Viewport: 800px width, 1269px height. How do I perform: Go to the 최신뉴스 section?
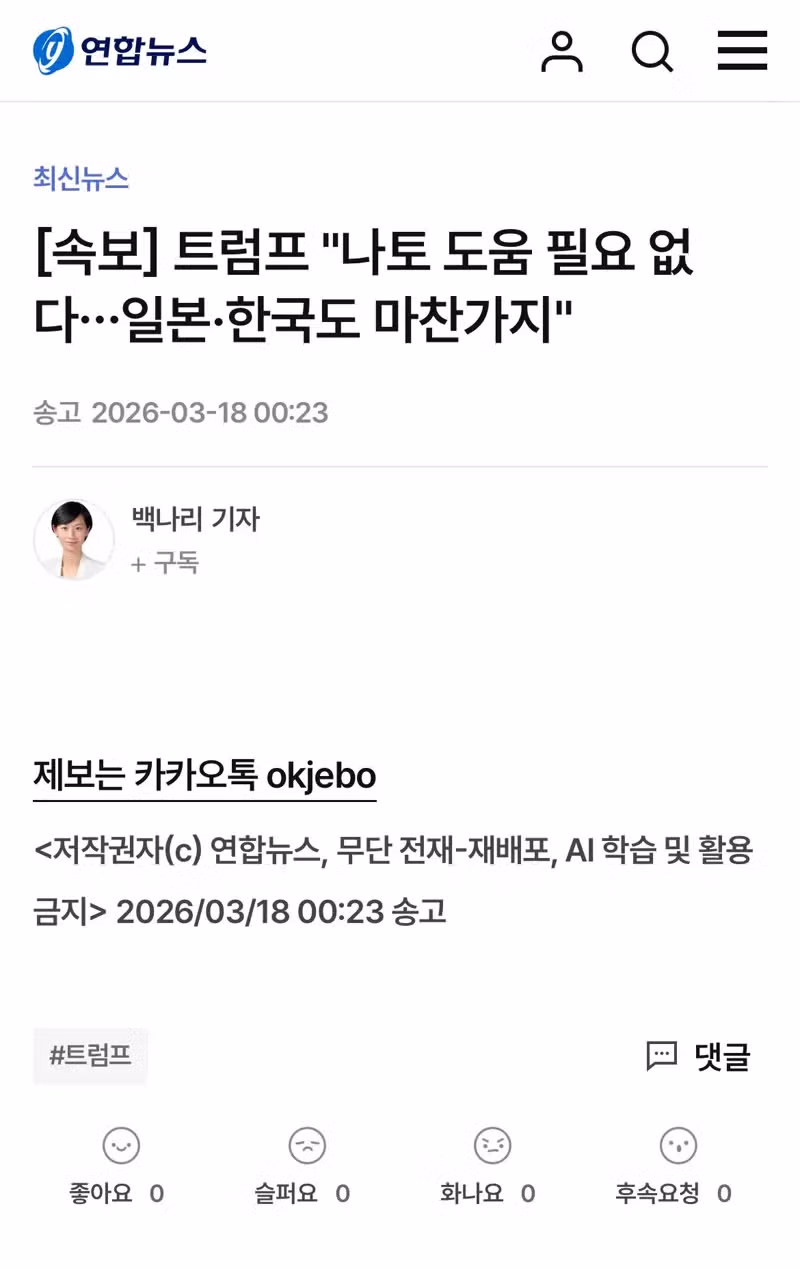tap(81, 179)
